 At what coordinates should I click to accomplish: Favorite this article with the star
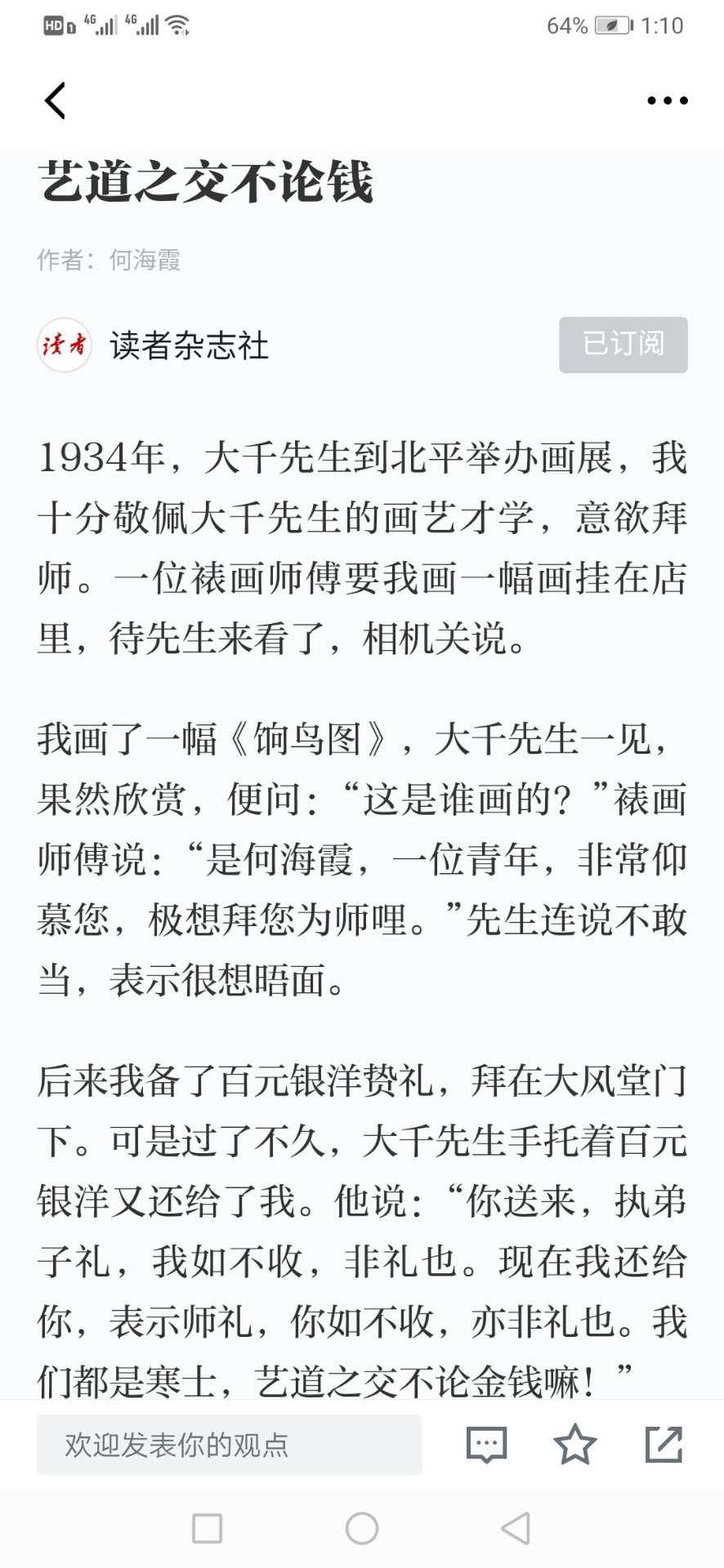575,1444
